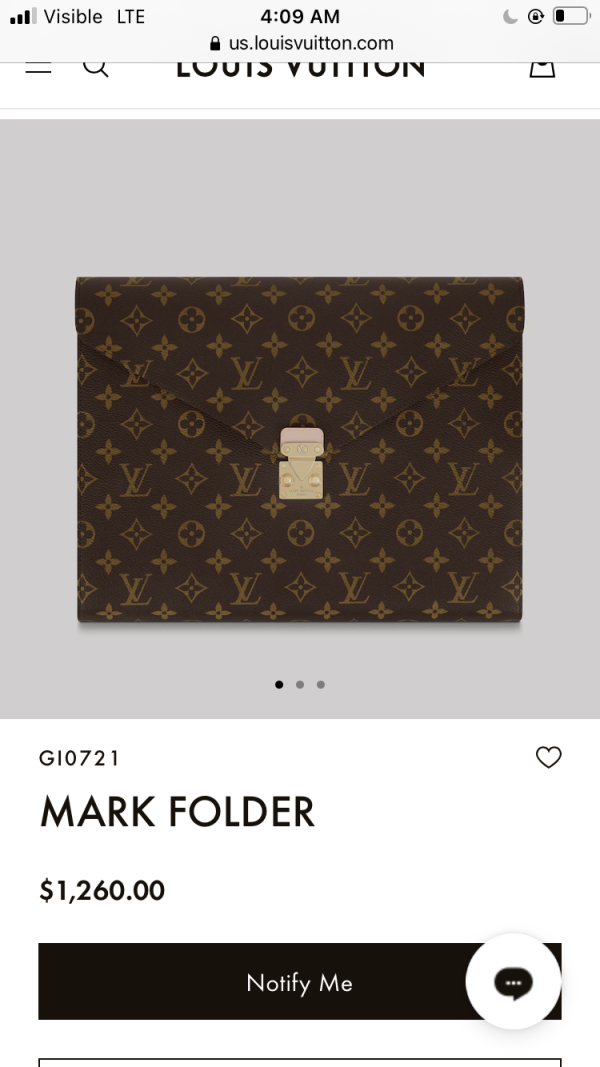600x1067 pixels.
Task: Open the Mark Folder product image
Action: pos(300,450)
